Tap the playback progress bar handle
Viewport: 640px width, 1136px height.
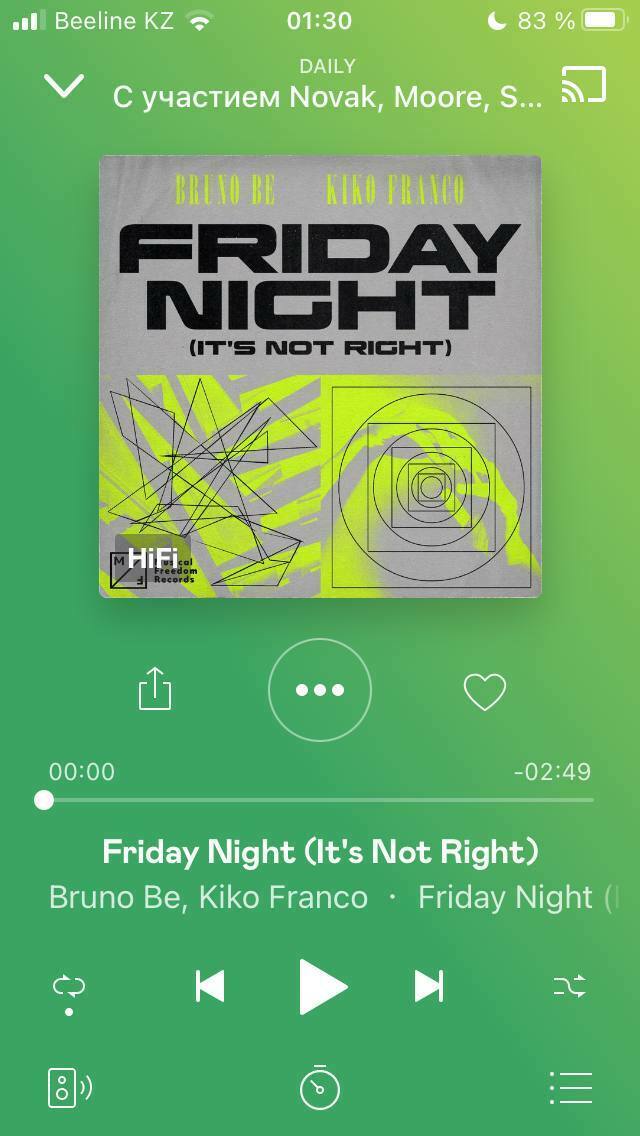click(44, 800)
